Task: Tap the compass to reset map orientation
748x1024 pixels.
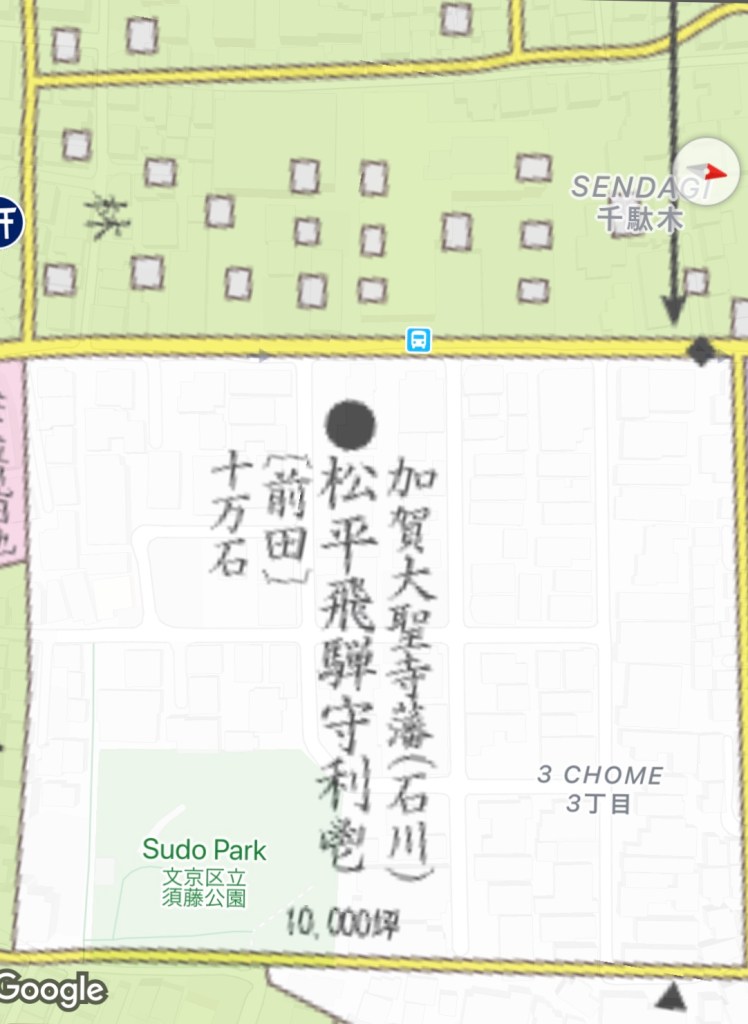Action: (x=707, y=172)
